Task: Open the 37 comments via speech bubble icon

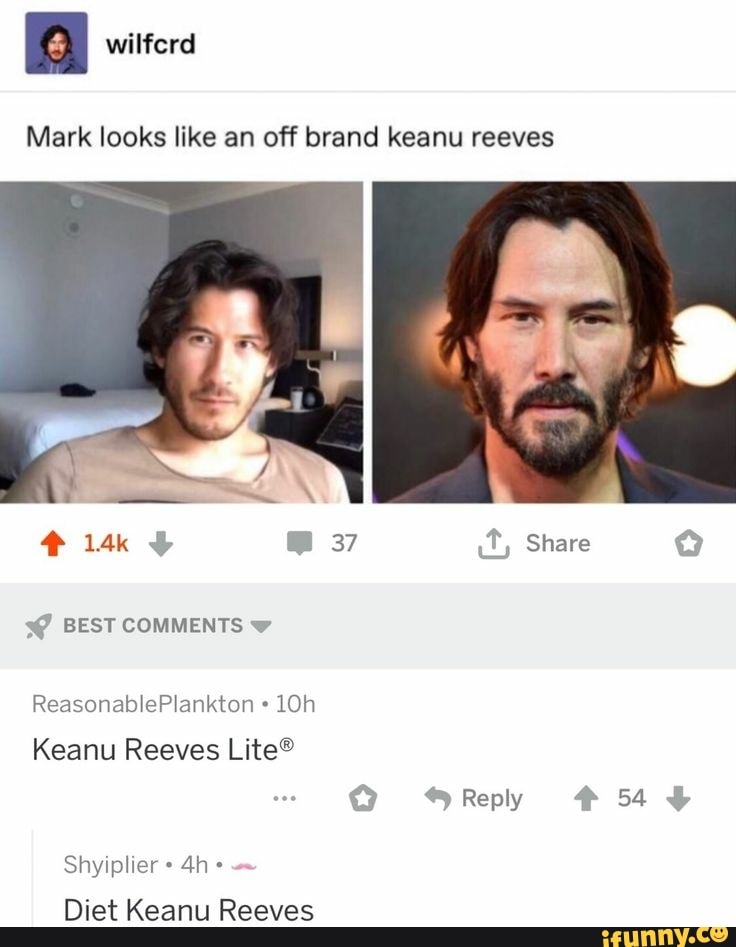Action: (x=298, y=543)
